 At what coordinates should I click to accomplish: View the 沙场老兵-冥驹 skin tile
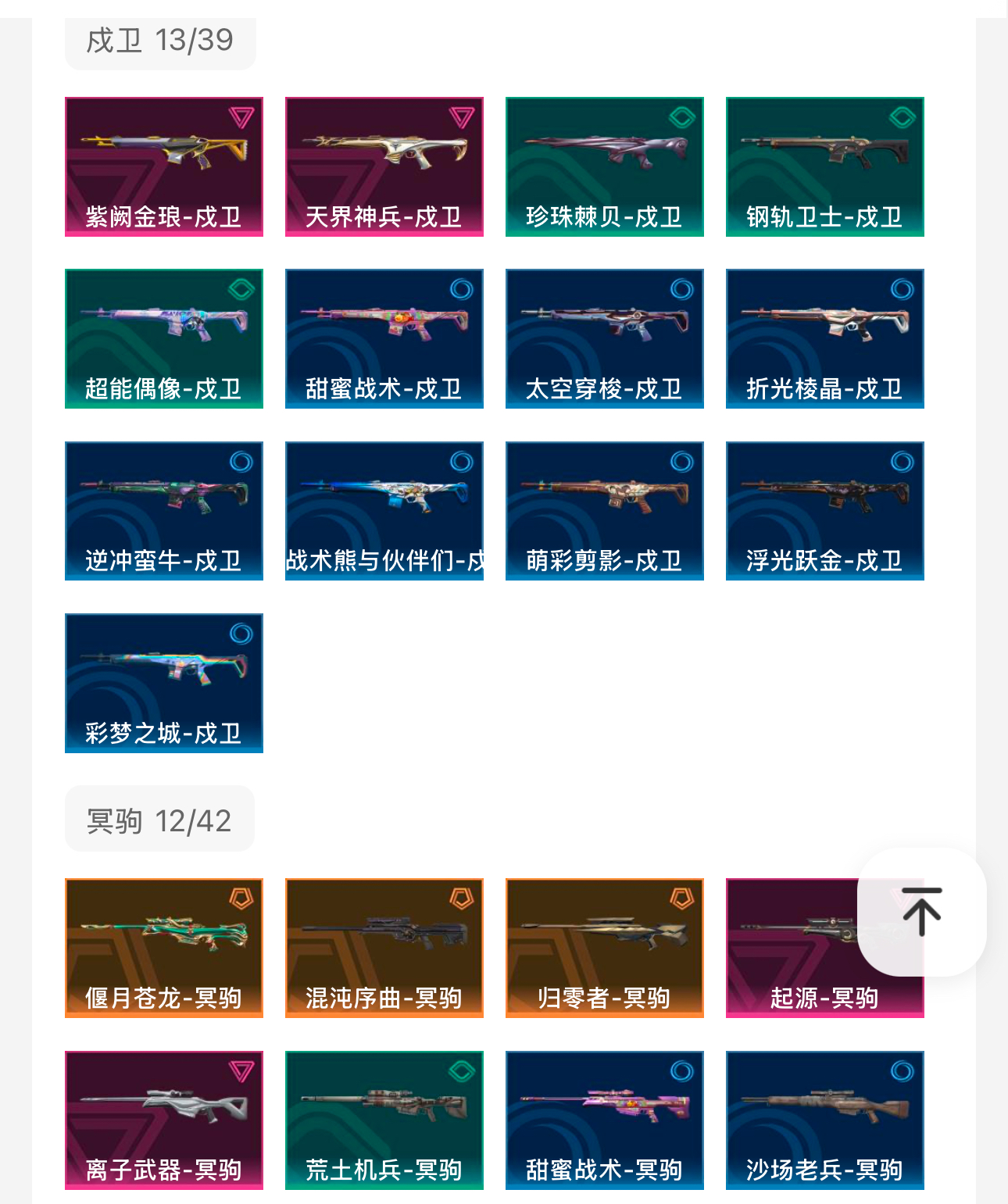click(x=825, y=1120)
